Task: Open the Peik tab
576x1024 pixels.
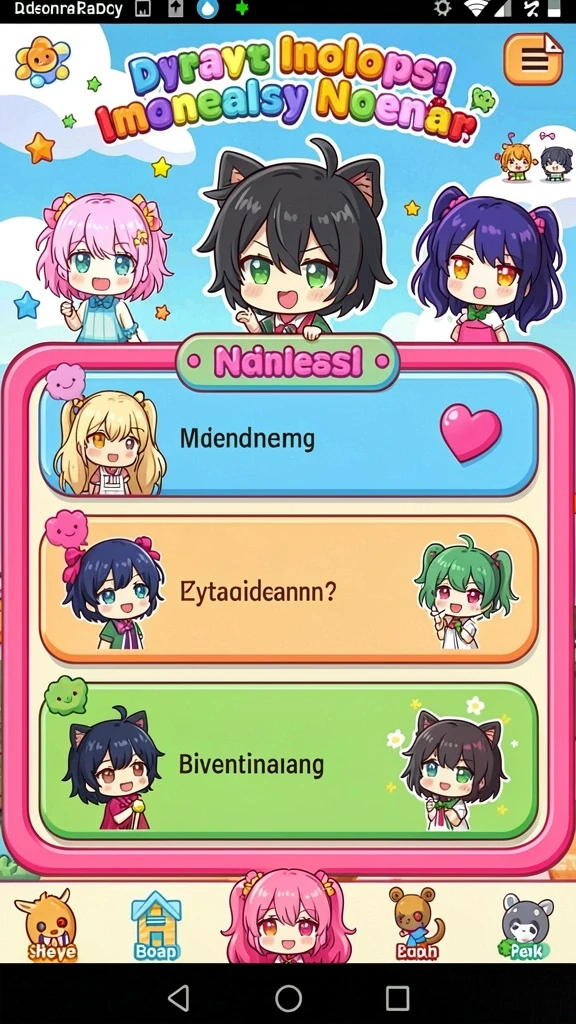Action: coord(526,927)
